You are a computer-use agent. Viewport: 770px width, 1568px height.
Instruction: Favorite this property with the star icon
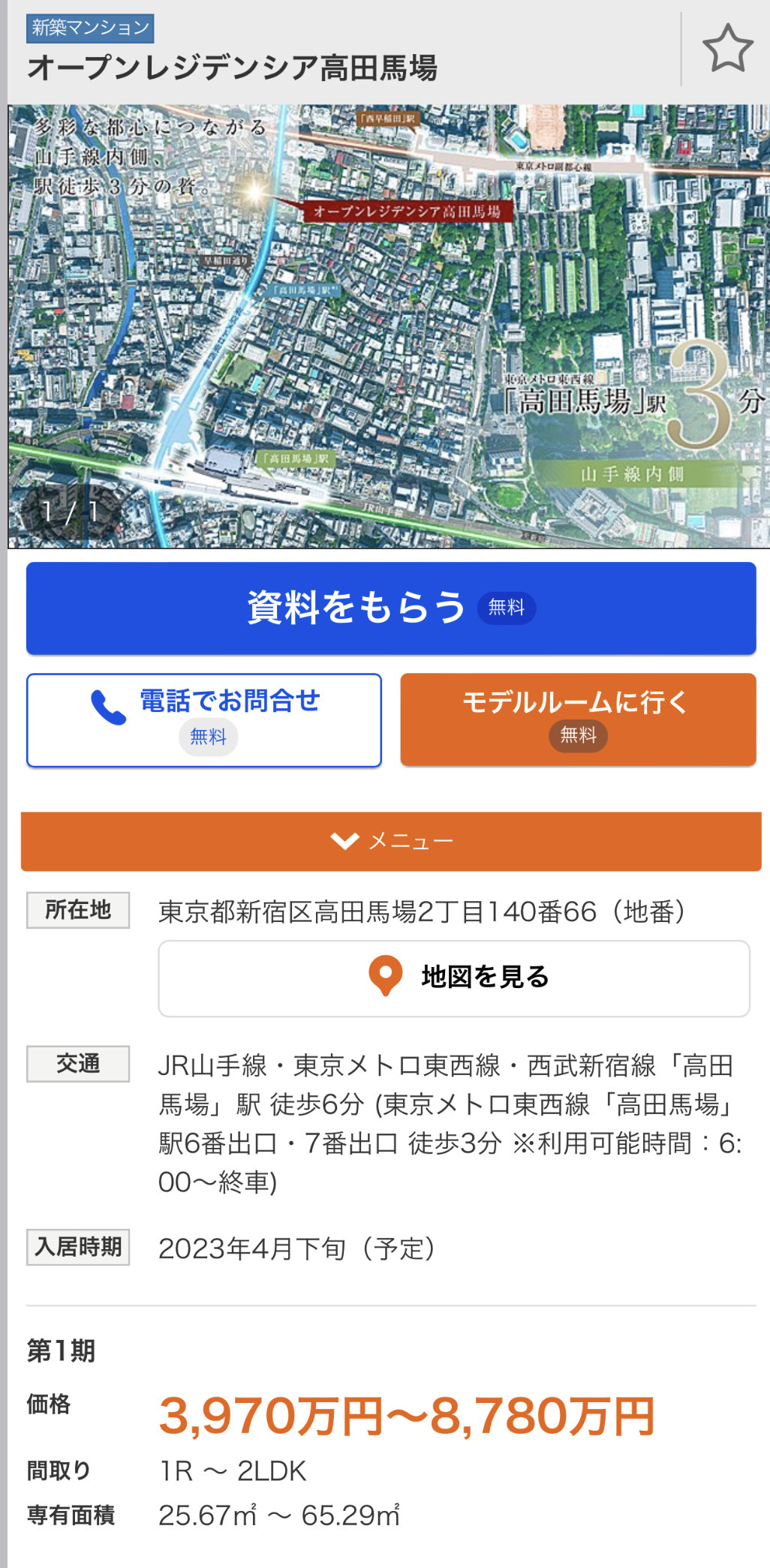[726, 49]
